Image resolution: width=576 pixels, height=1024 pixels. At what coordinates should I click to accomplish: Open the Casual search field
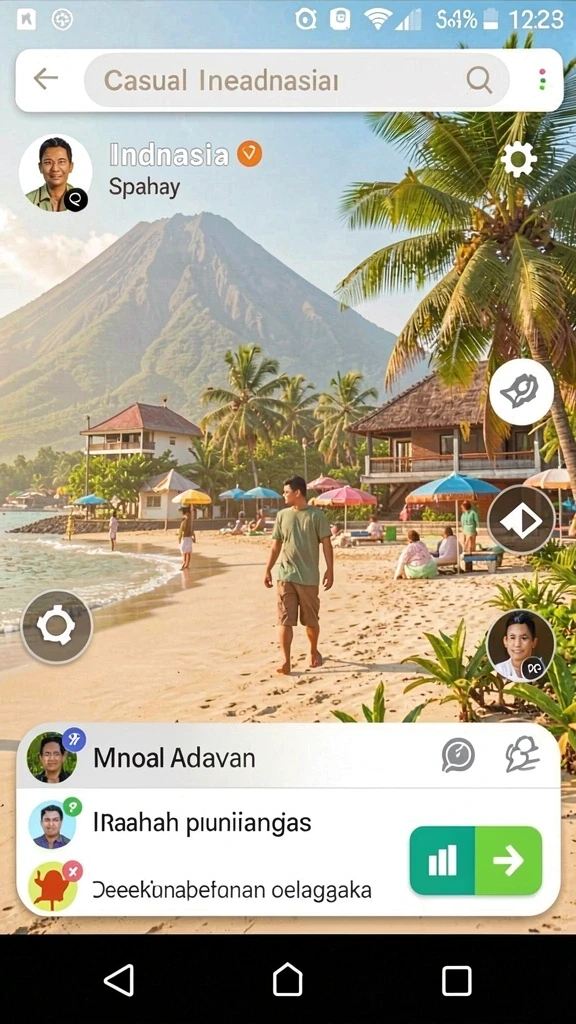pyautogui.click(x=296, y=80)
